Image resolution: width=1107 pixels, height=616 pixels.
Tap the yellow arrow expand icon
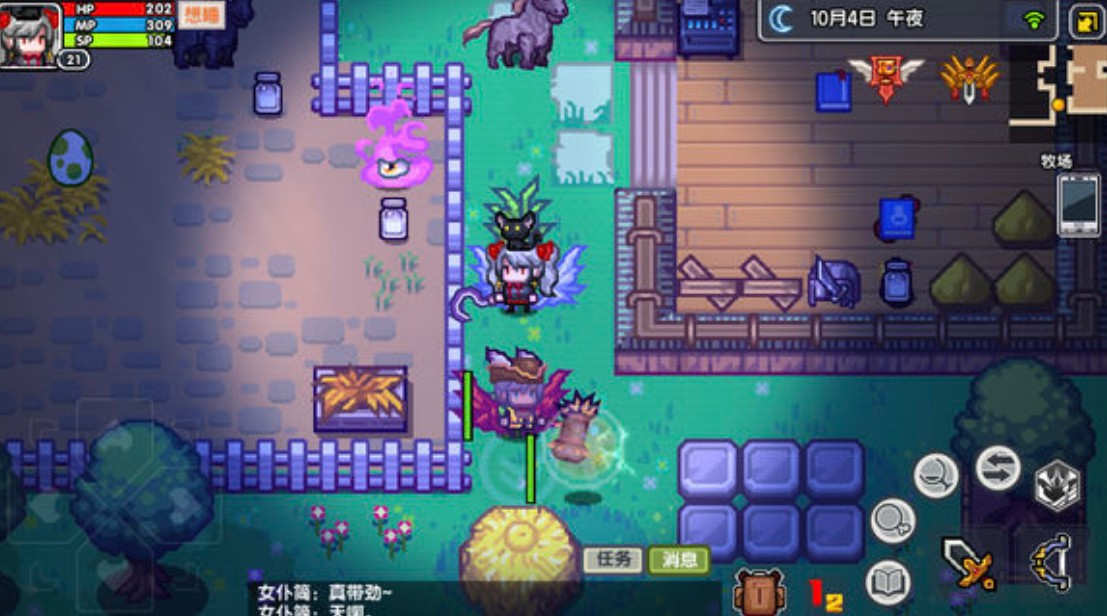1086,20
